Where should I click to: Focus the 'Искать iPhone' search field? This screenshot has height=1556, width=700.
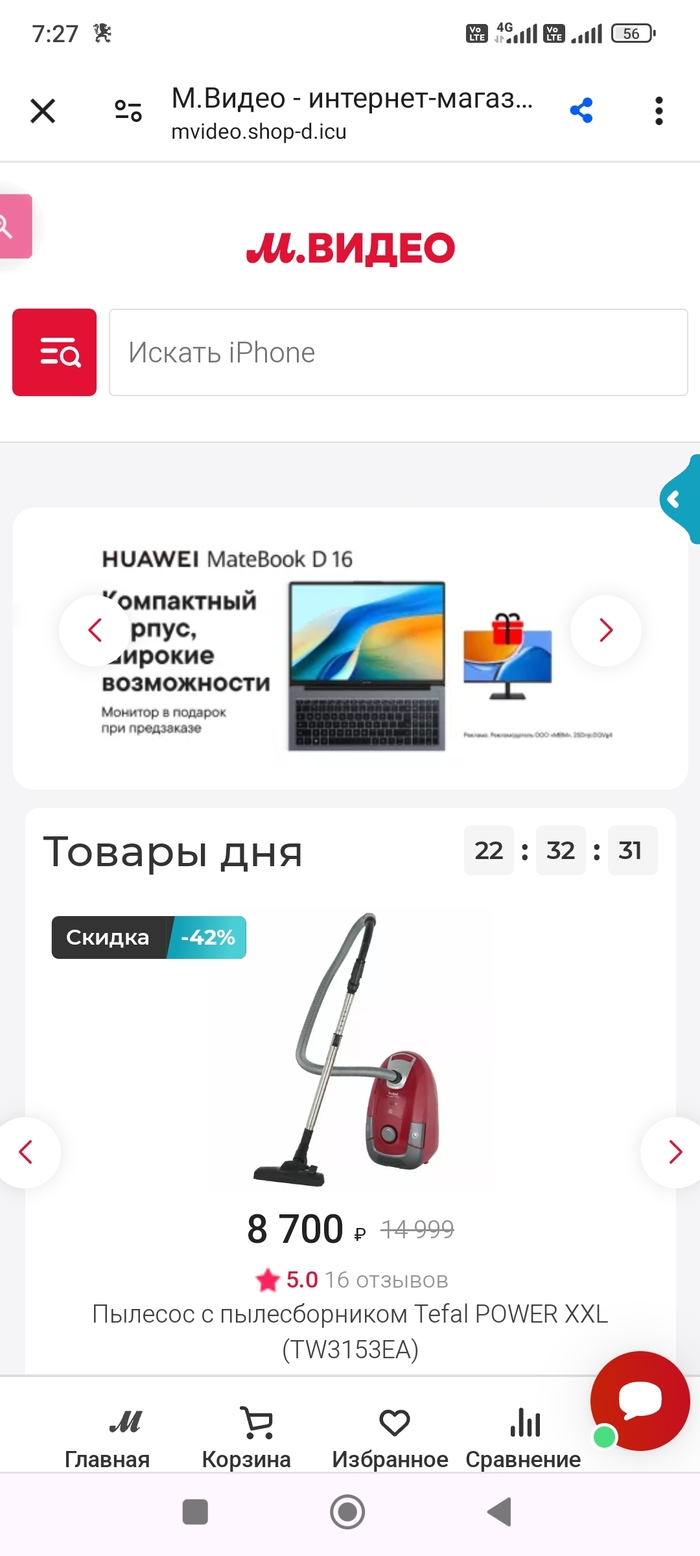398,352
